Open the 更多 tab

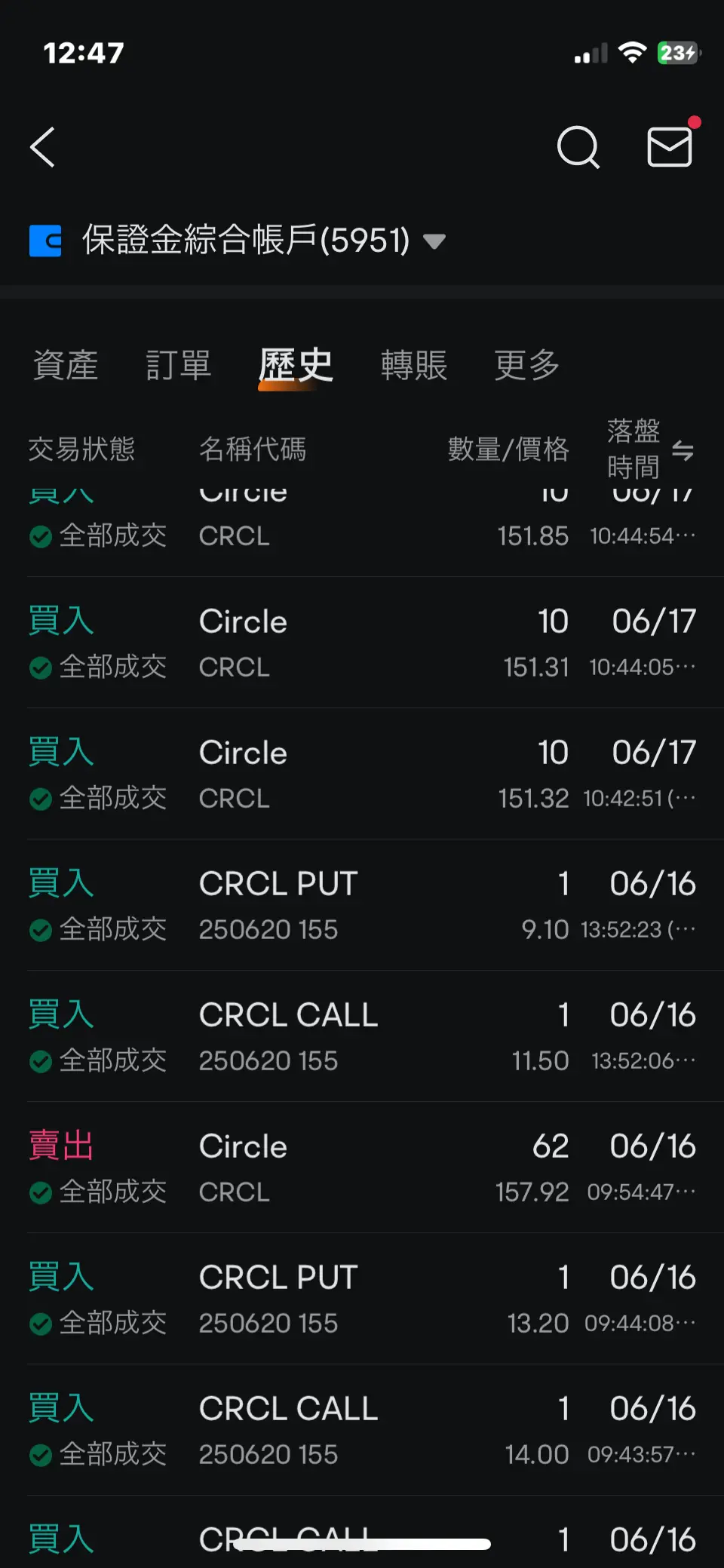[x=527, y=365]
